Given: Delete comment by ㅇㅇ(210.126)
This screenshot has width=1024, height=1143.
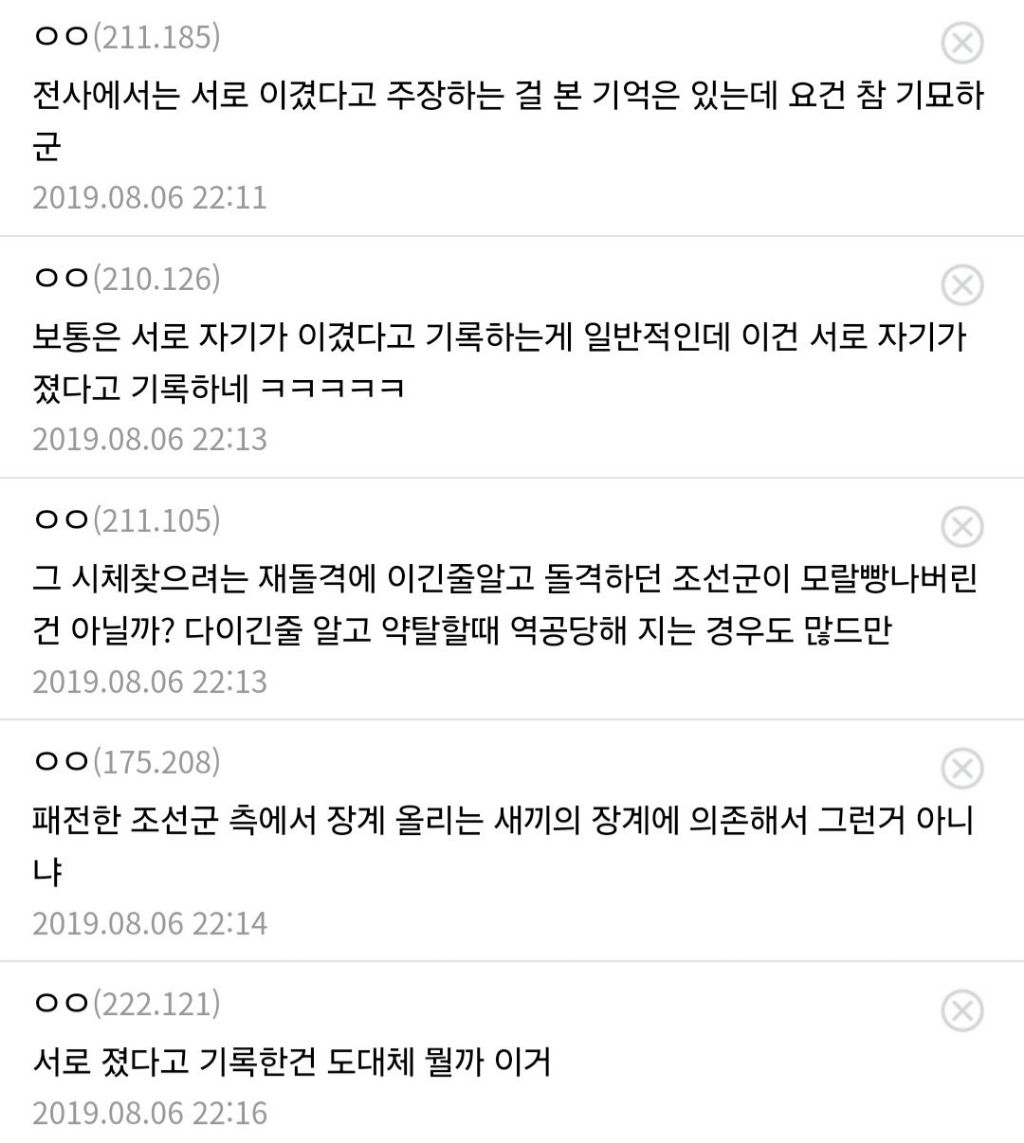Looking at the screenshot, I should [x=962, y=285].
